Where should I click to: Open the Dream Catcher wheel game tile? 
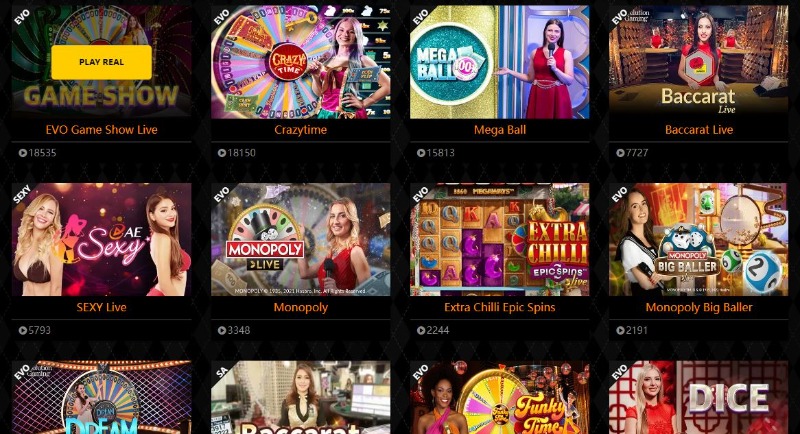(101, 398)
